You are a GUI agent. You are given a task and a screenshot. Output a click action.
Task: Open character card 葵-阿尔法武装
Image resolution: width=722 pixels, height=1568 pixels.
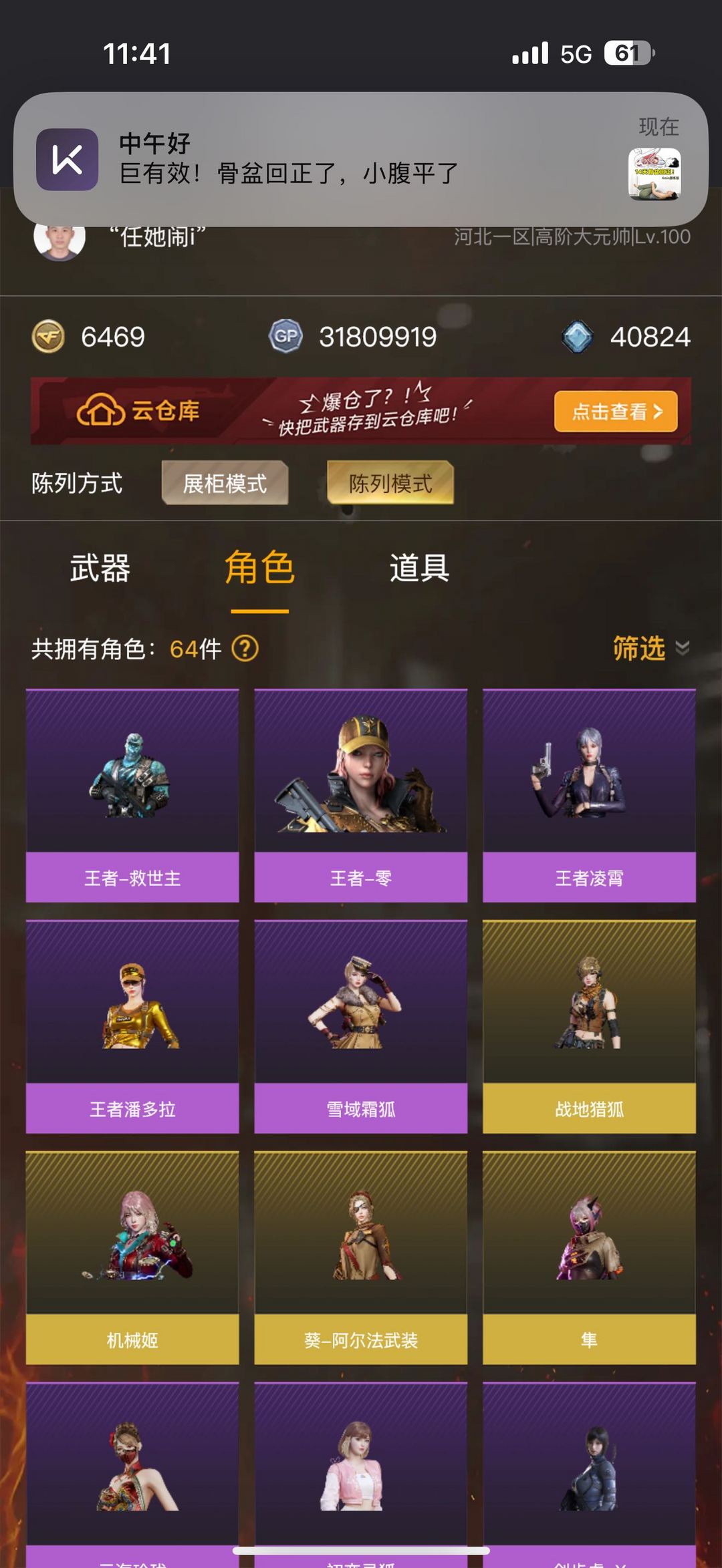pyautogui.click(x=360, y=1257)
